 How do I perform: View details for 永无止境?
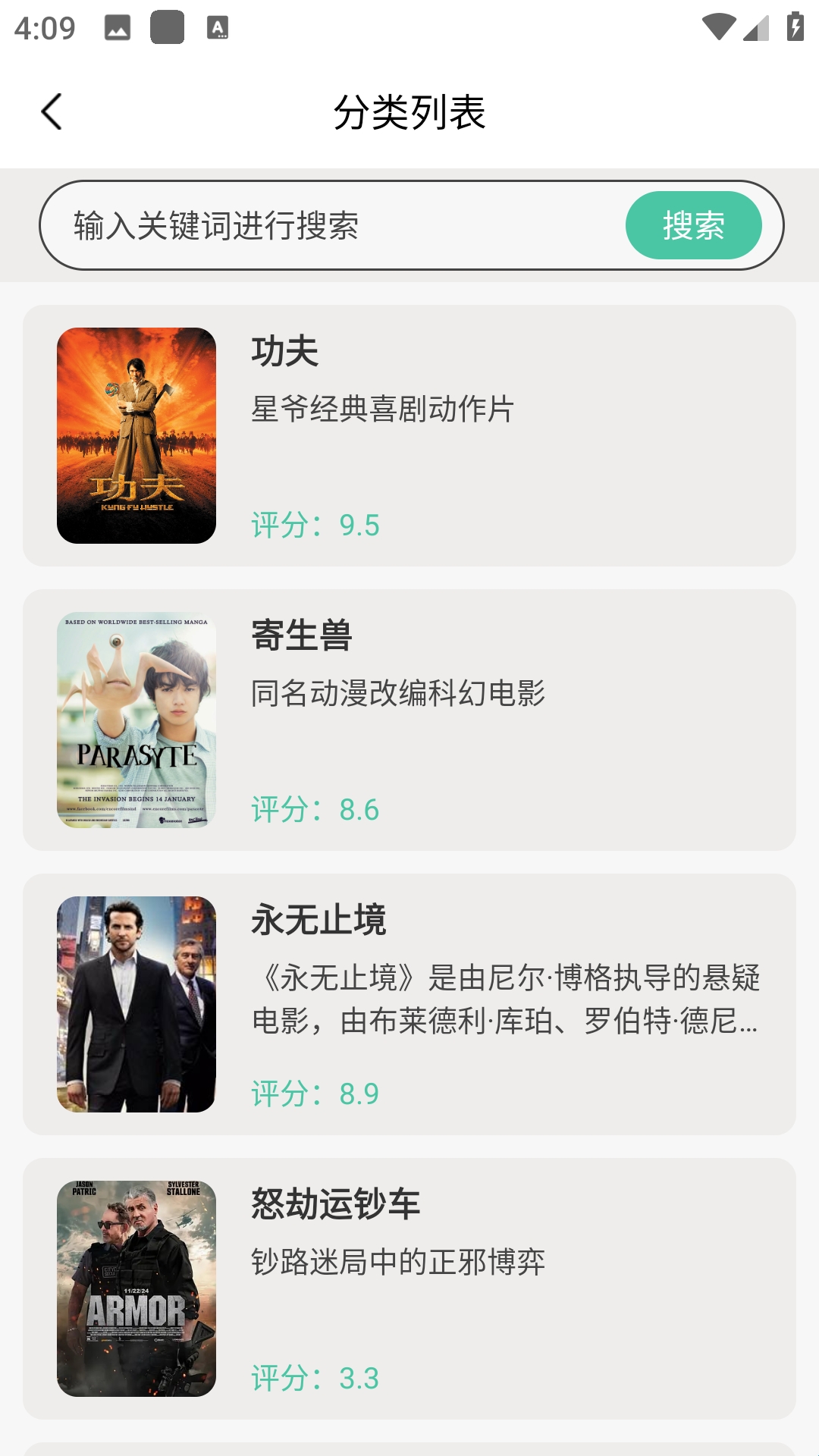click(409, 1004)
